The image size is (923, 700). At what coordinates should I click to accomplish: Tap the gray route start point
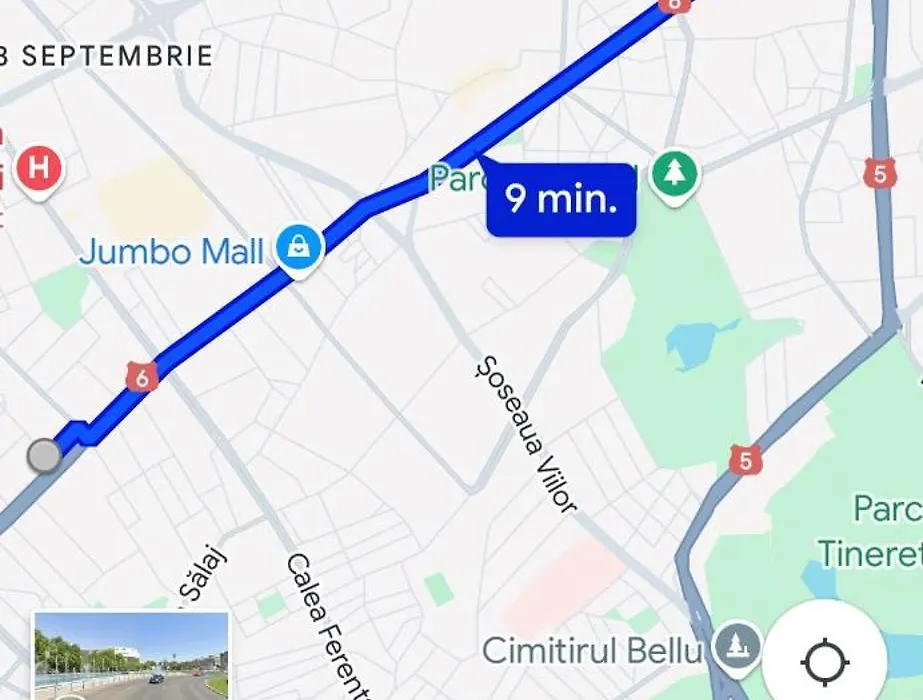click(43, 455)
